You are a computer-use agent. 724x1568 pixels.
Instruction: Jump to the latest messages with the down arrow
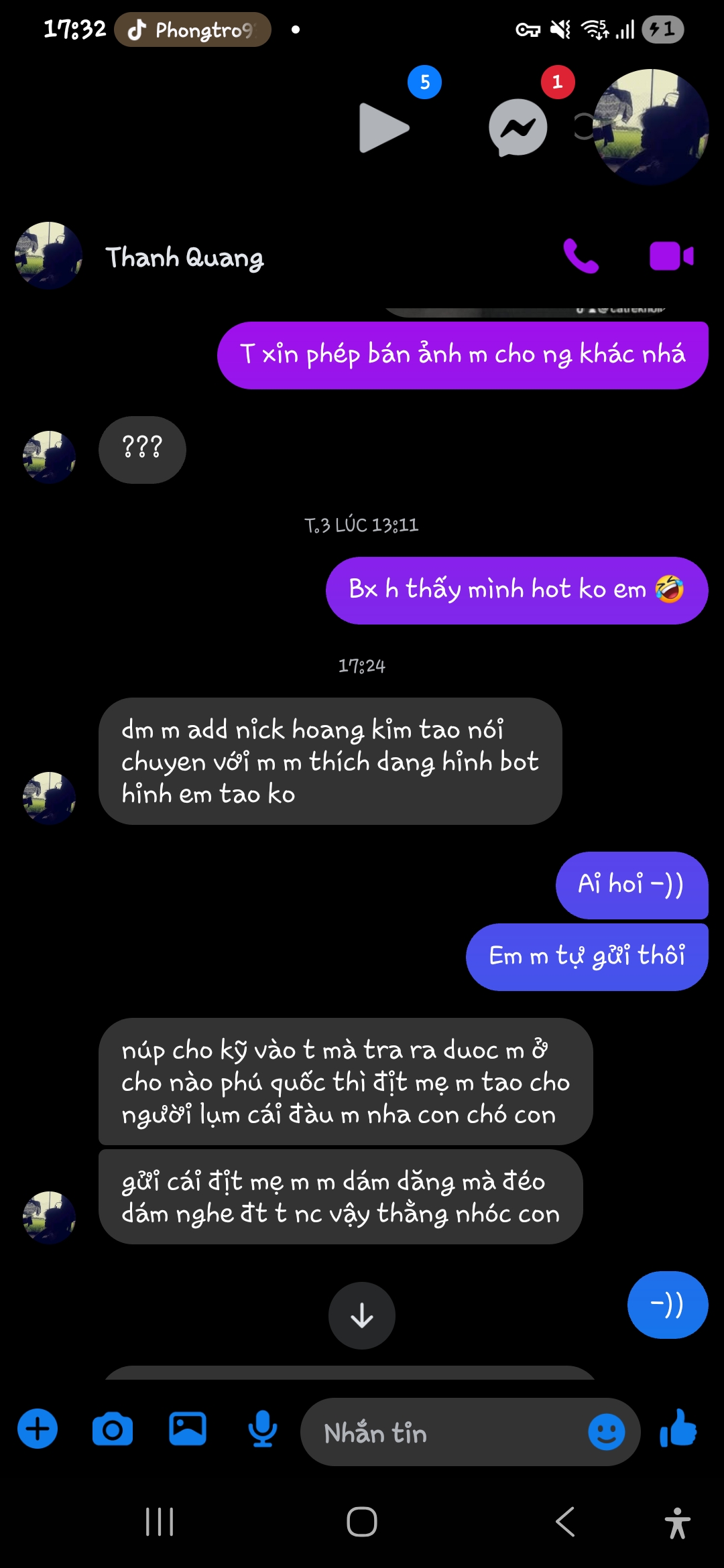pos(362,1315)
